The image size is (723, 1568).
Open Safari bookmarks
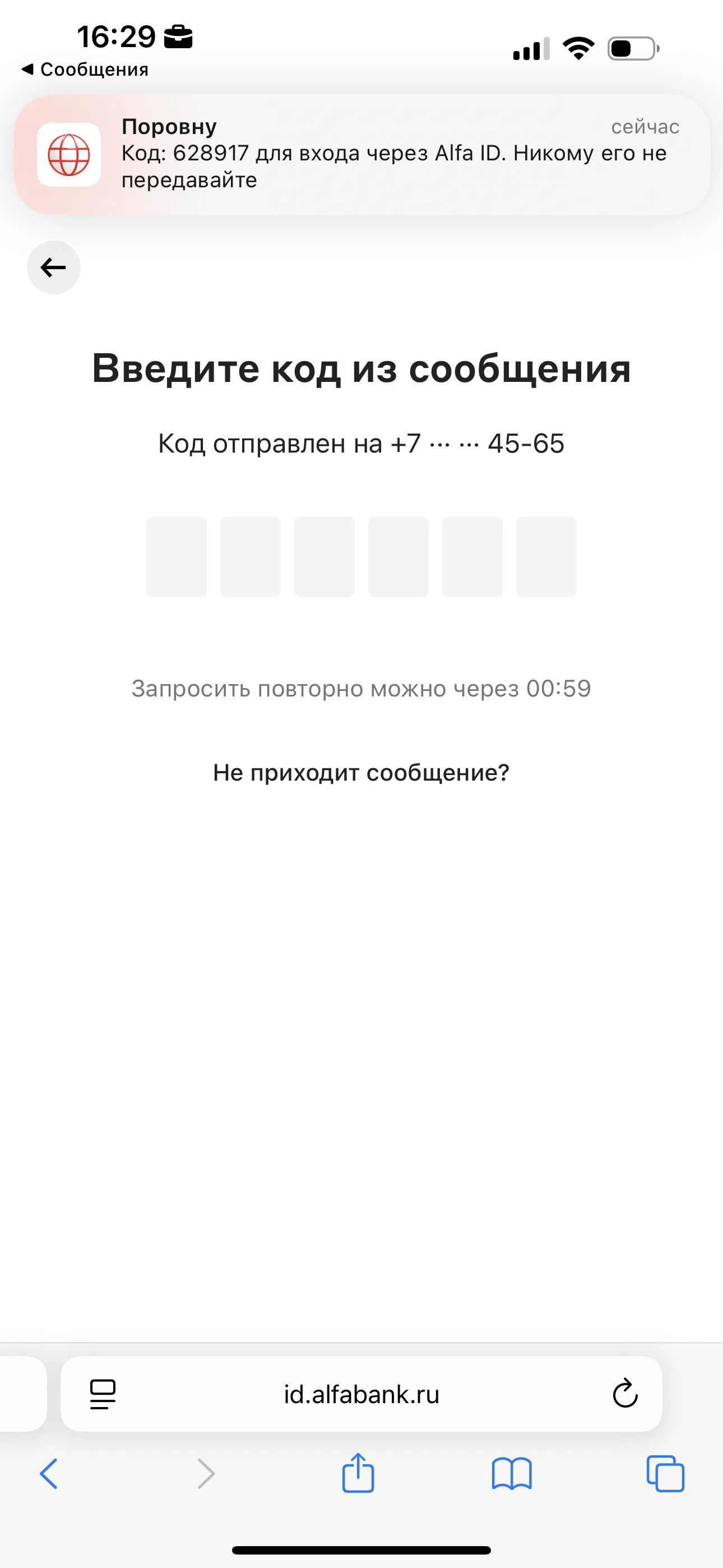coord(512,1474)
